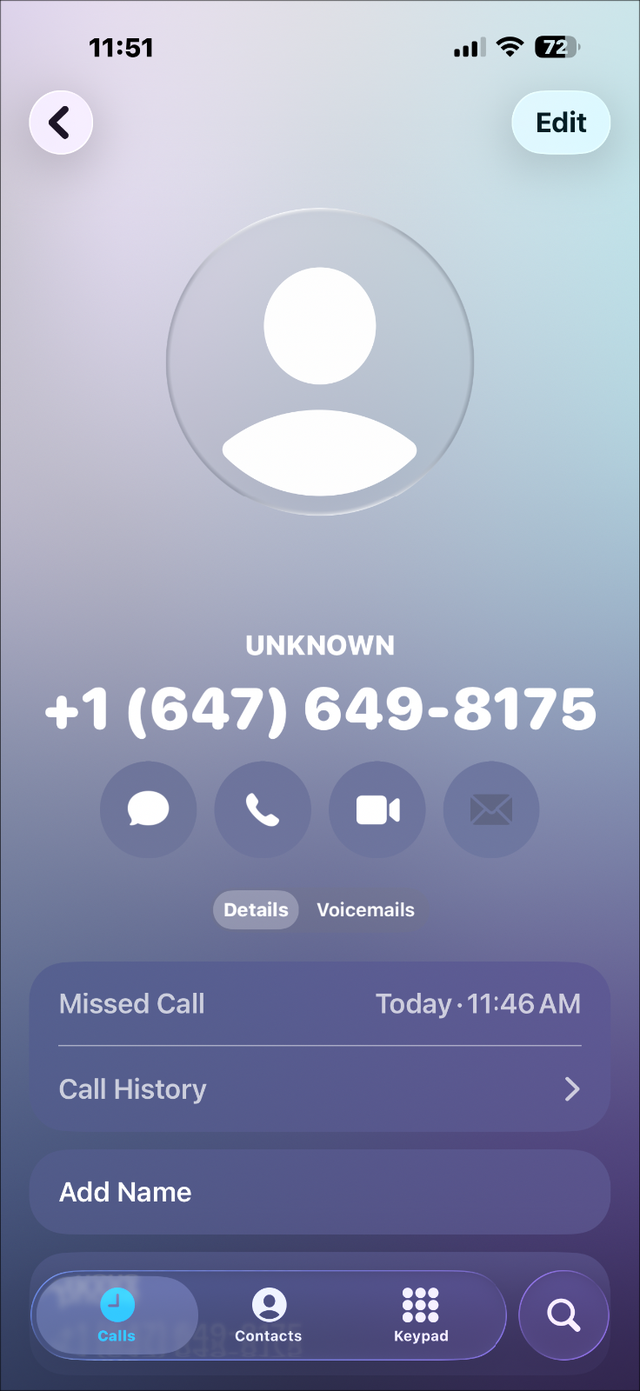Tap the contact avatar placeholder
Viewport: 640px width, 1391px height.
pos(320,362)
